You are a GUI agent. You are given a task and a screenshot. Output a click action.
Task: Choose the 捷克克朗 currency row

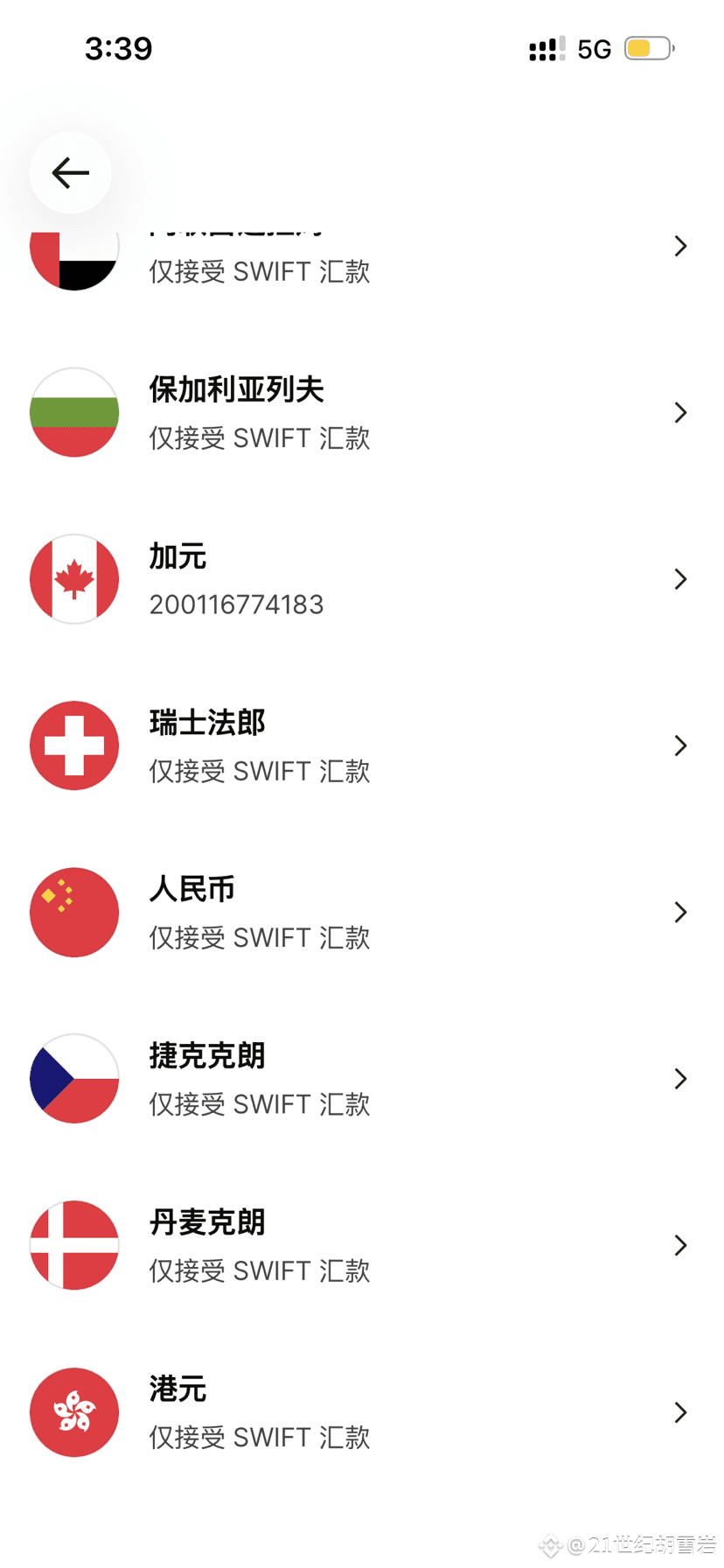pos(362,1079)
